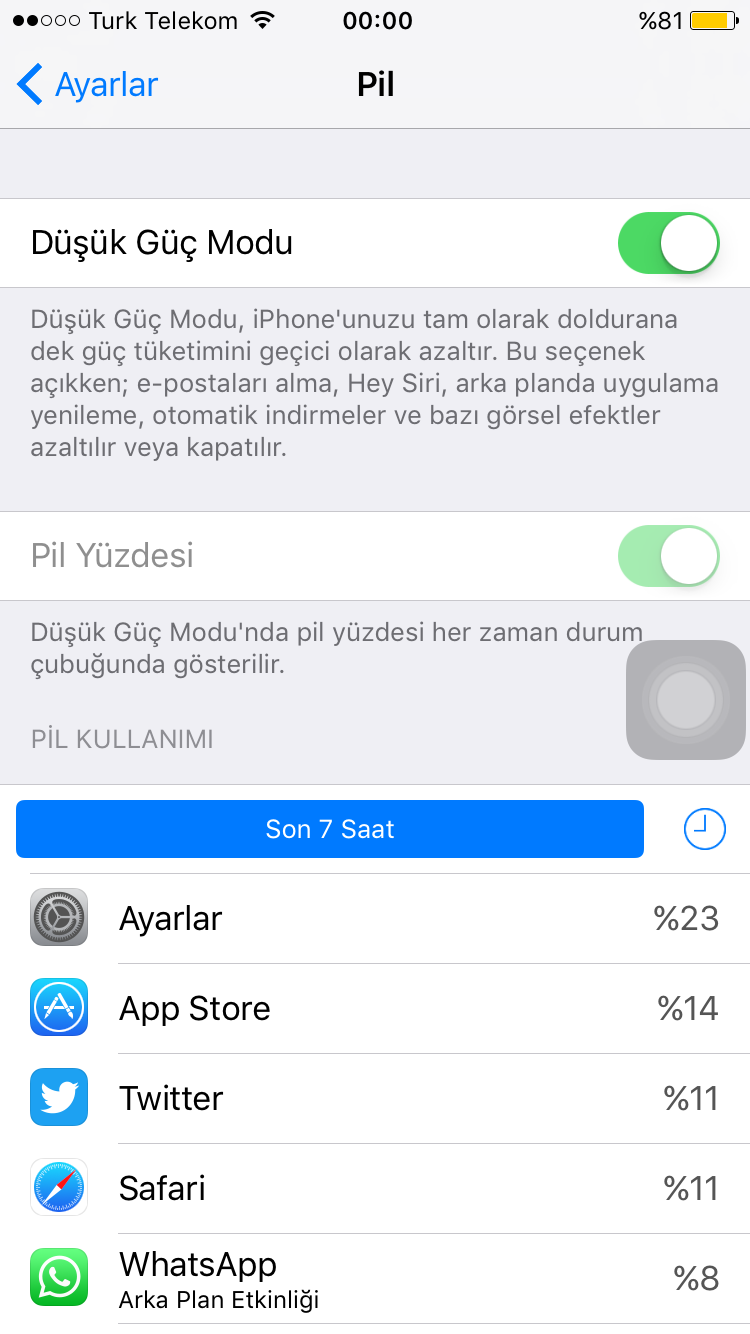Toggle the Pil Yüzdesi switch
Image resolution: width=750 pixels, height=1334 pixels.
(x=668, y=556)
